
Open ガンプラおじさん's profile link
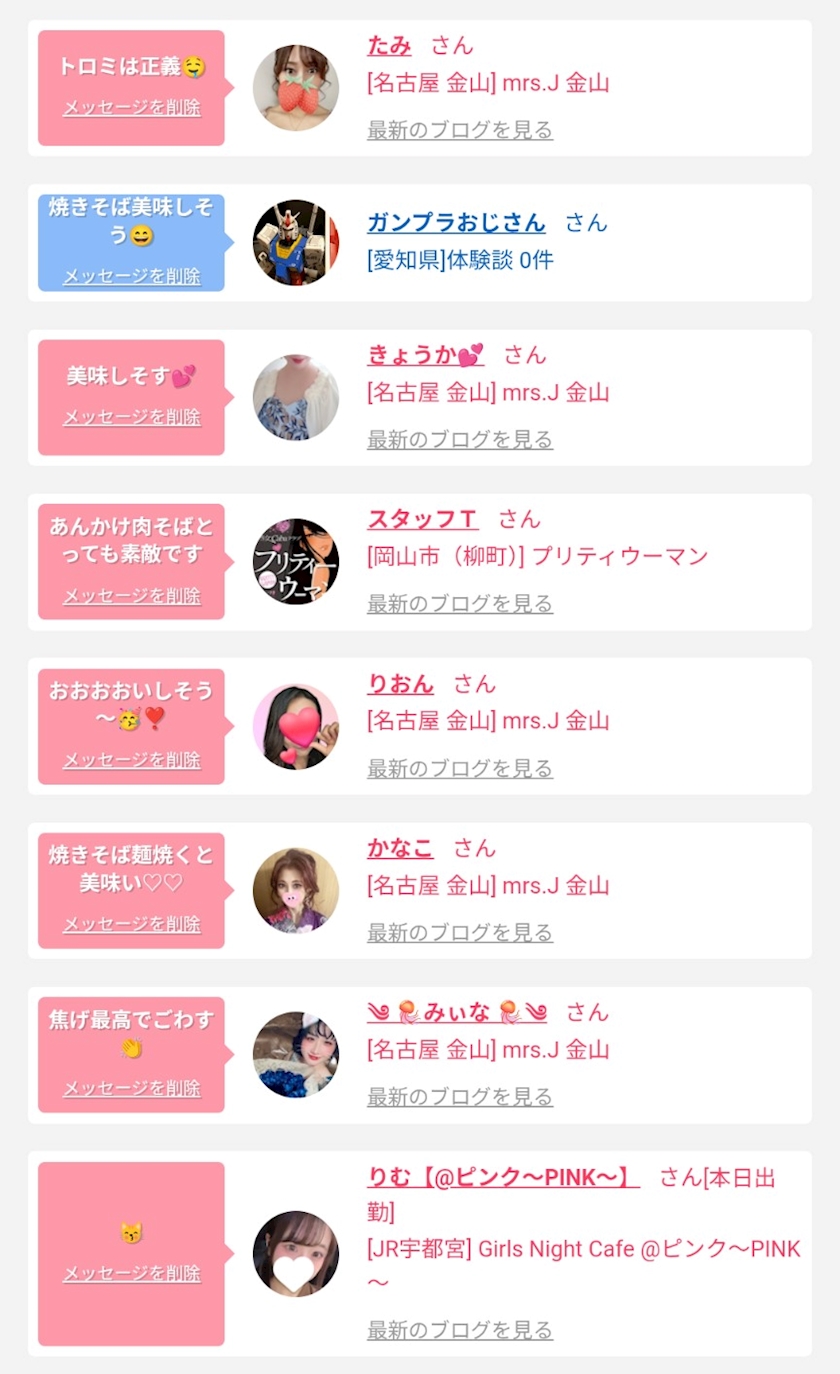pos(456,222)
